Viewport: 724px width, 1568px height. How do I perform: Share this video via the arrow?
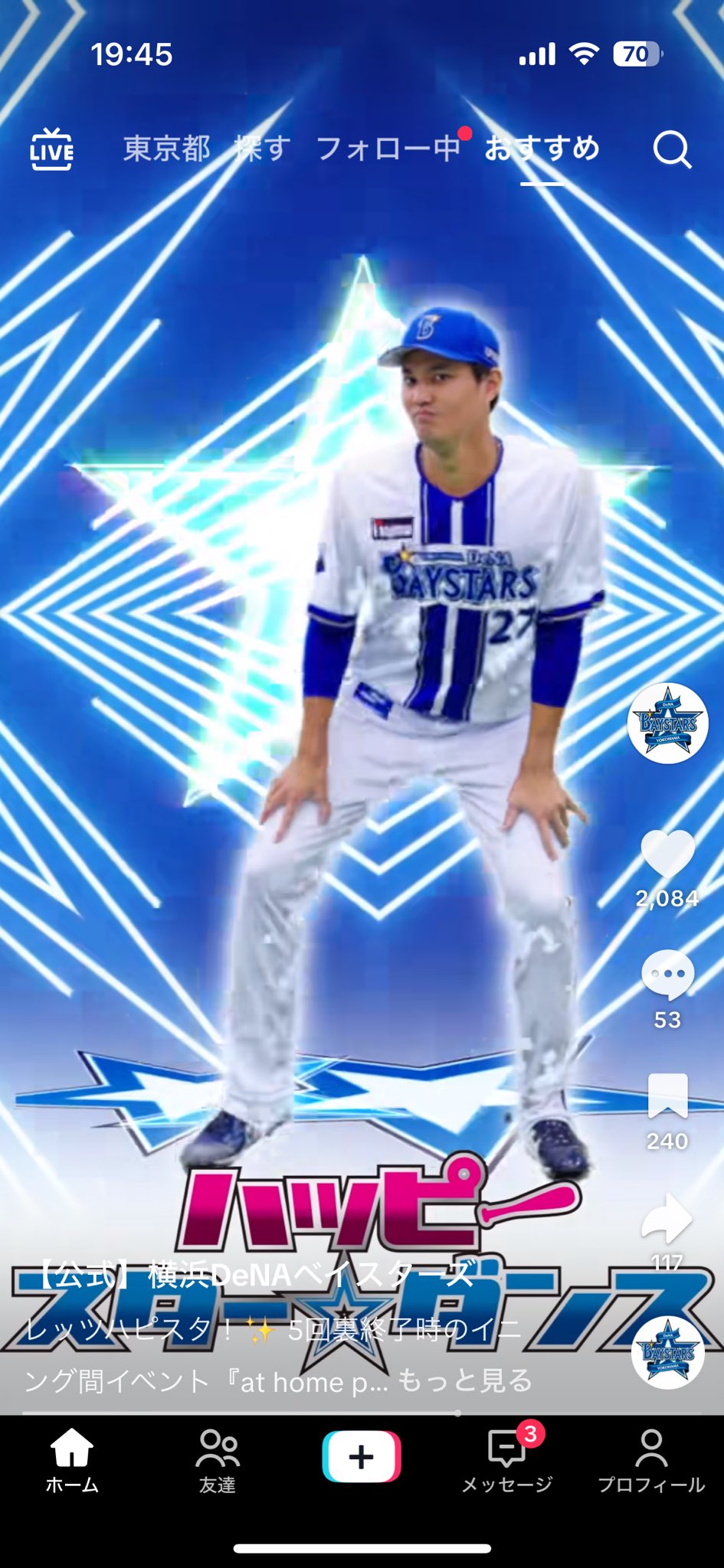(x=667, y=1217)
